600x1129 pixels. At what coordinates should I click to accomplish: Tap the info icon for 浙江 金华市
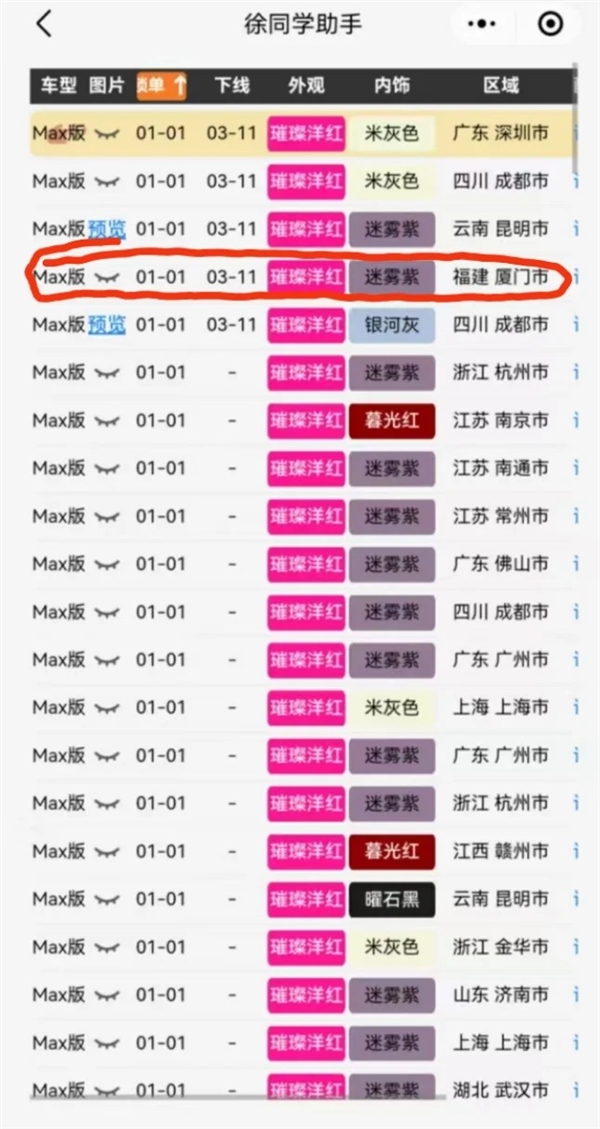(x=576, y=947)
